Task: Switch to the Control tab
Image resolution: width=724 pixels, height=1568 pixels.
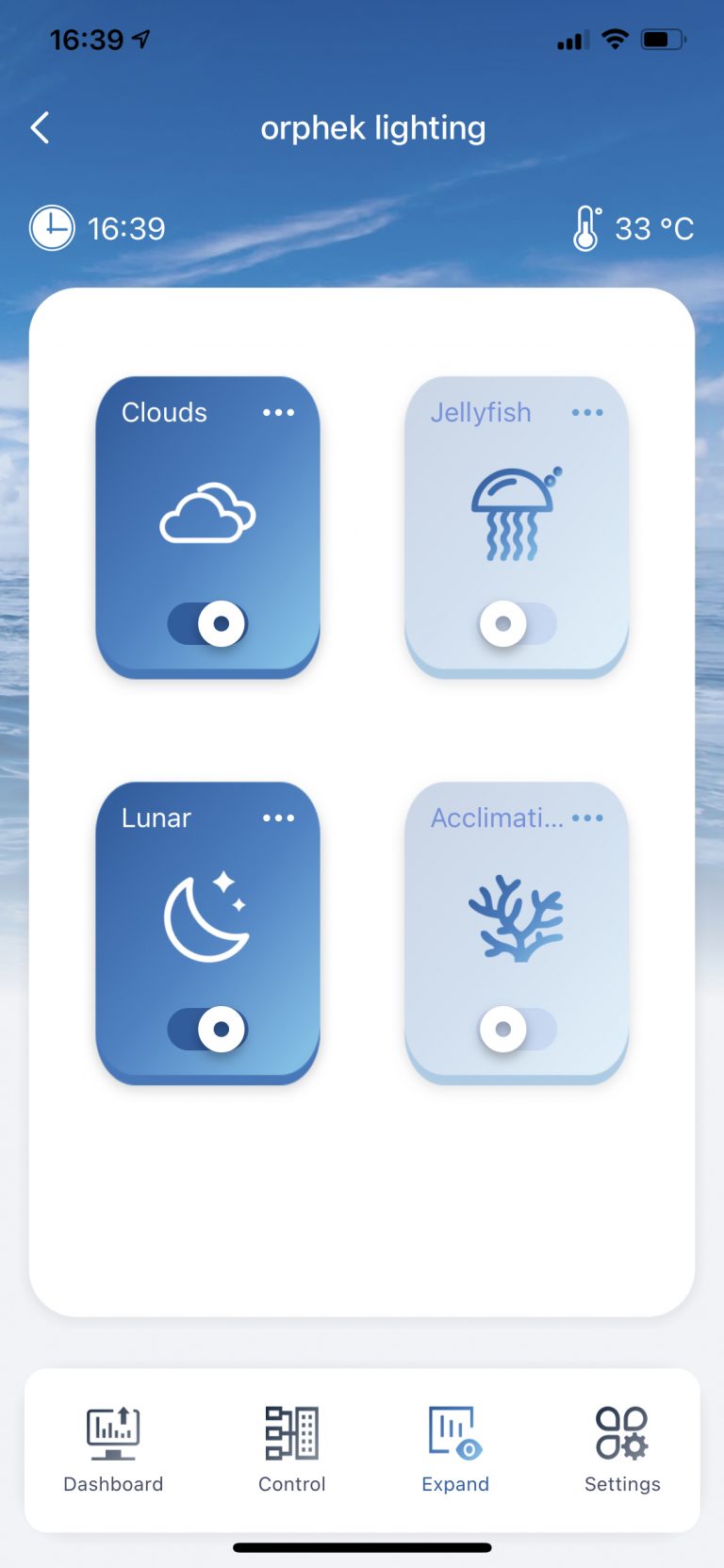Action: tap(292, 1449)
